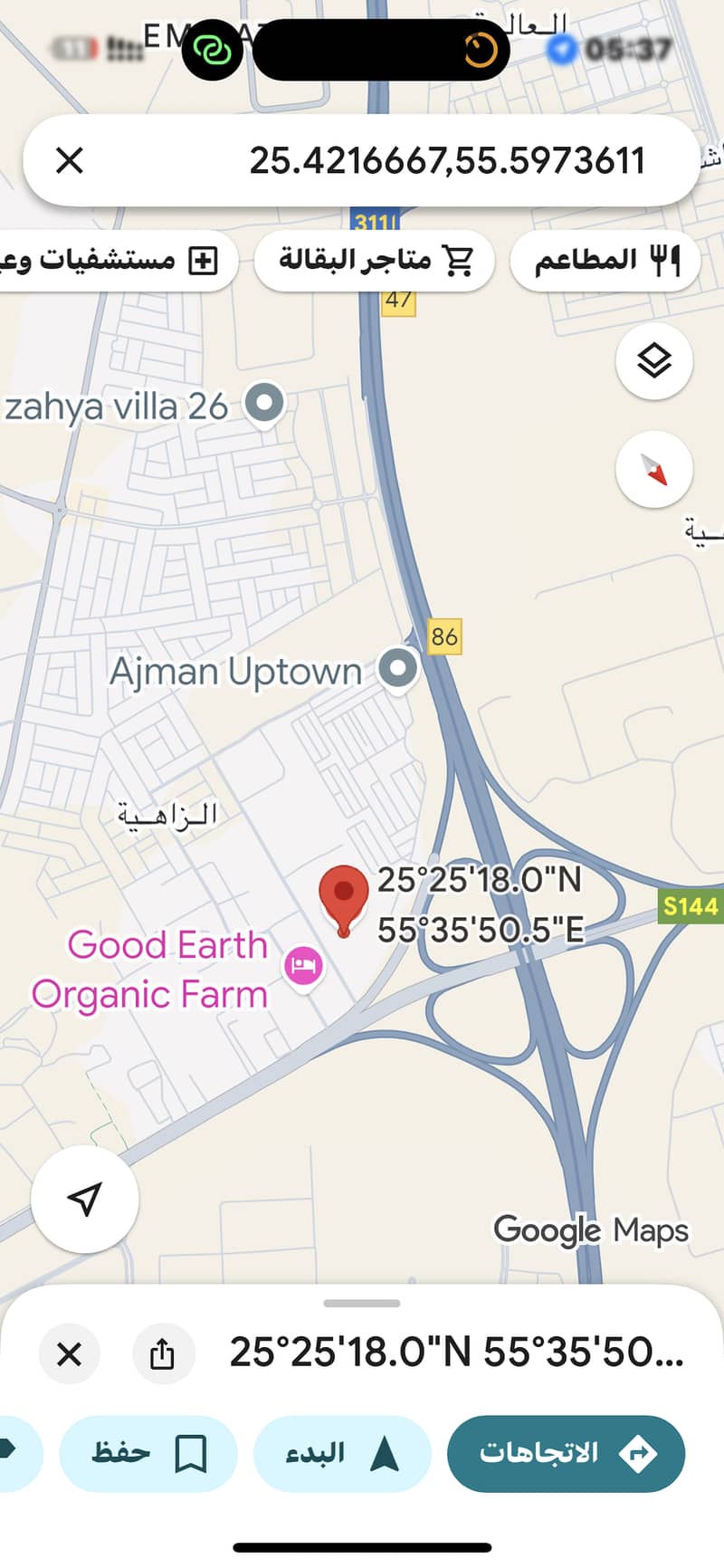Clear the coordinates search with the X
This screenshot has height=1568, width=724.
coord(70,161)
